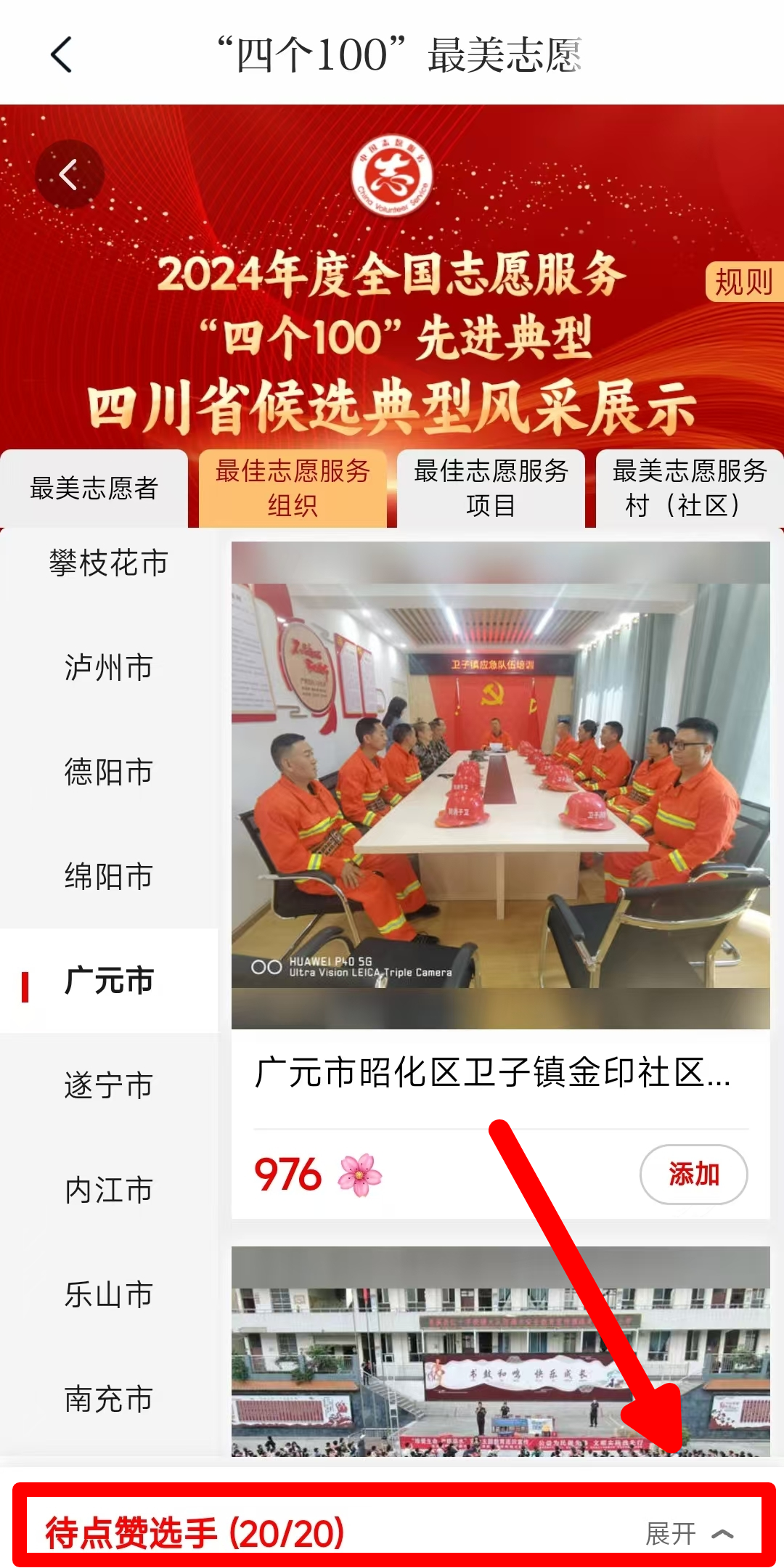Select 南充市 in the sidebar
The height and width of the screenshot is (1568, 784).
(109, 1400)
